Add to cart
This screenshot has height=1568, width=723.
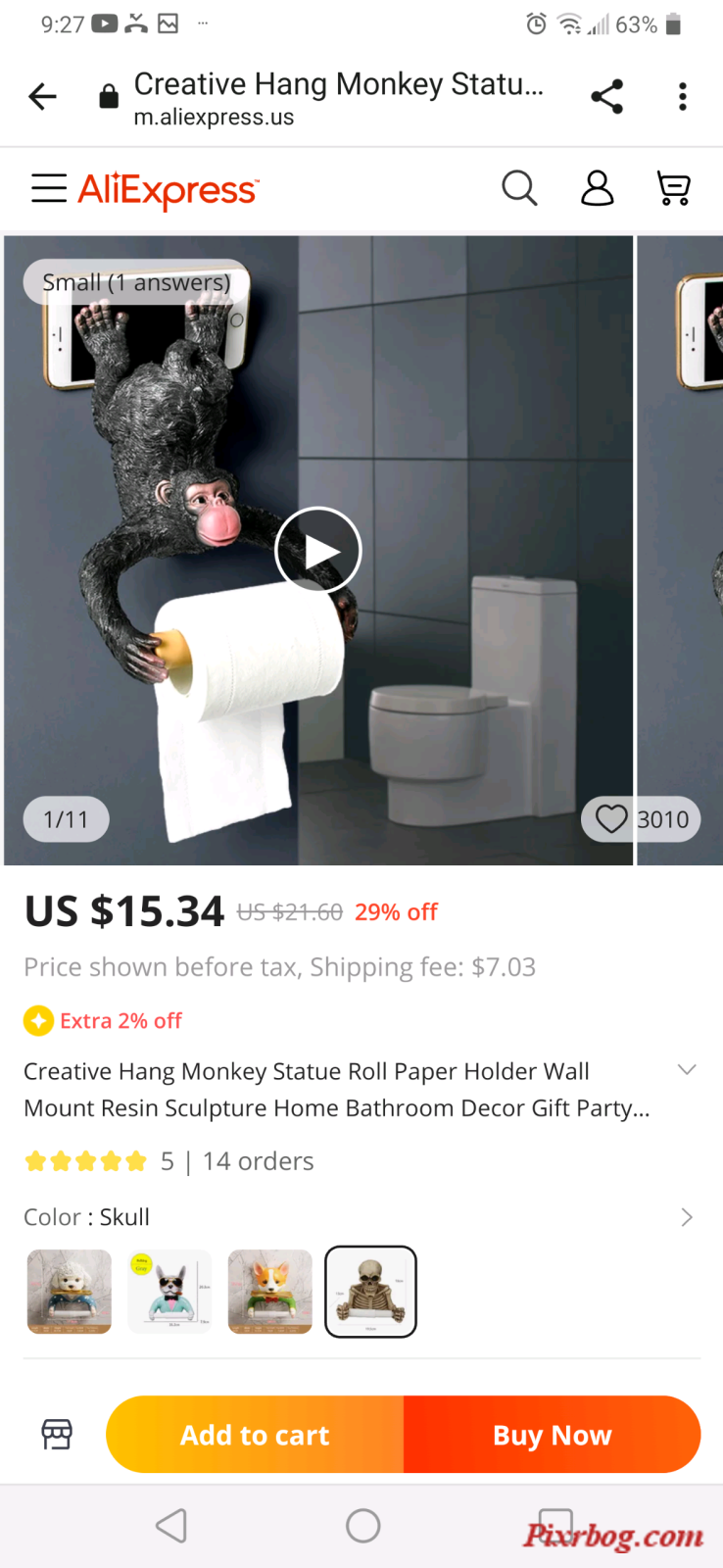coord(255,1435)
